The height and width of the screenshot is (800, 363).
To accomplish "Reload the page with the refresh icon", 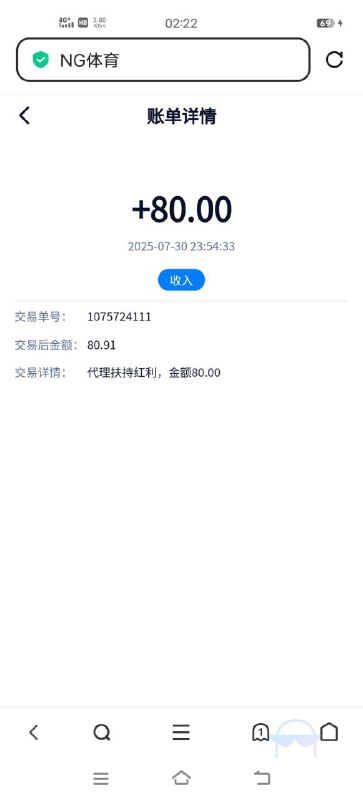I will 334,60.
